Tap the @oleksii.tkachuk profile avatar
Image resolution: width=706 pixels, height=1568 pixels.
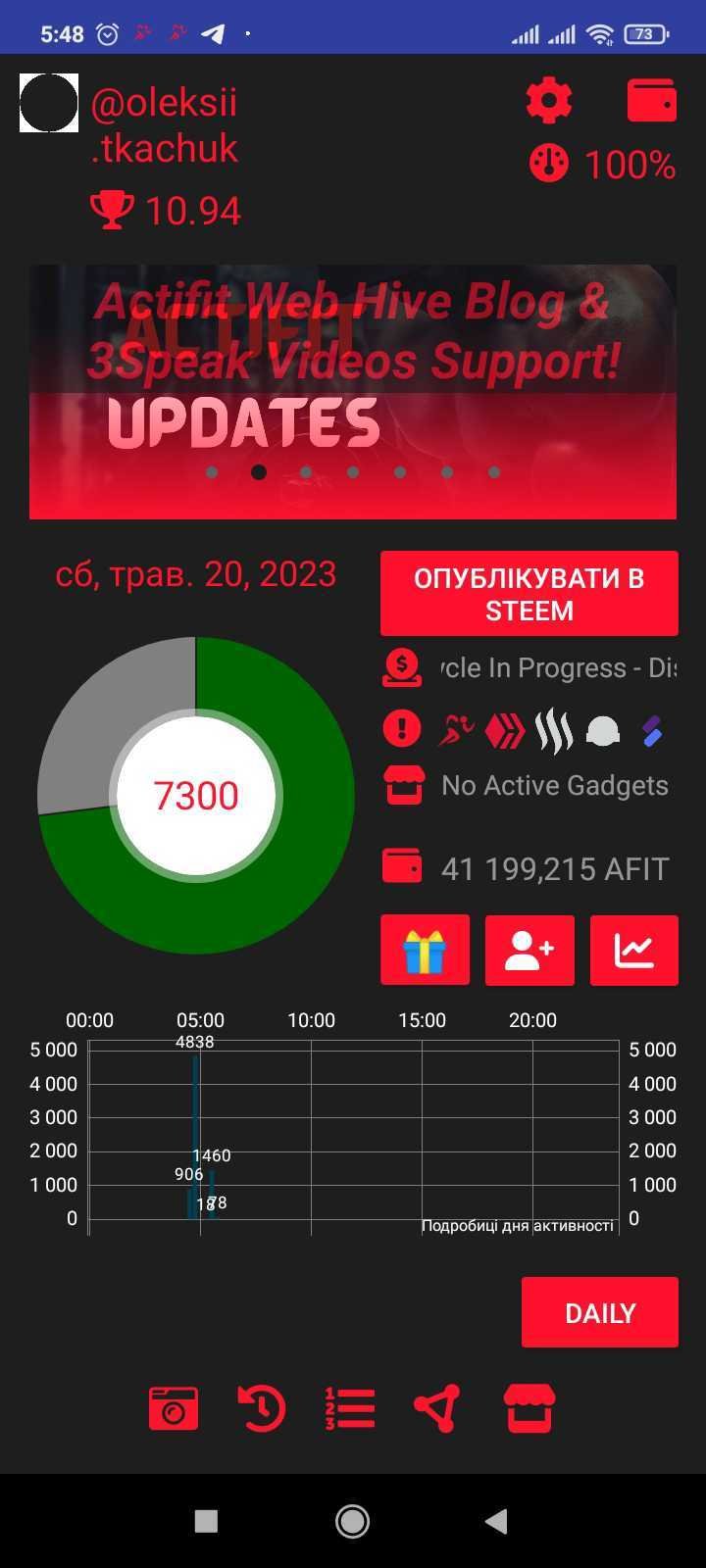pos(49,103)
